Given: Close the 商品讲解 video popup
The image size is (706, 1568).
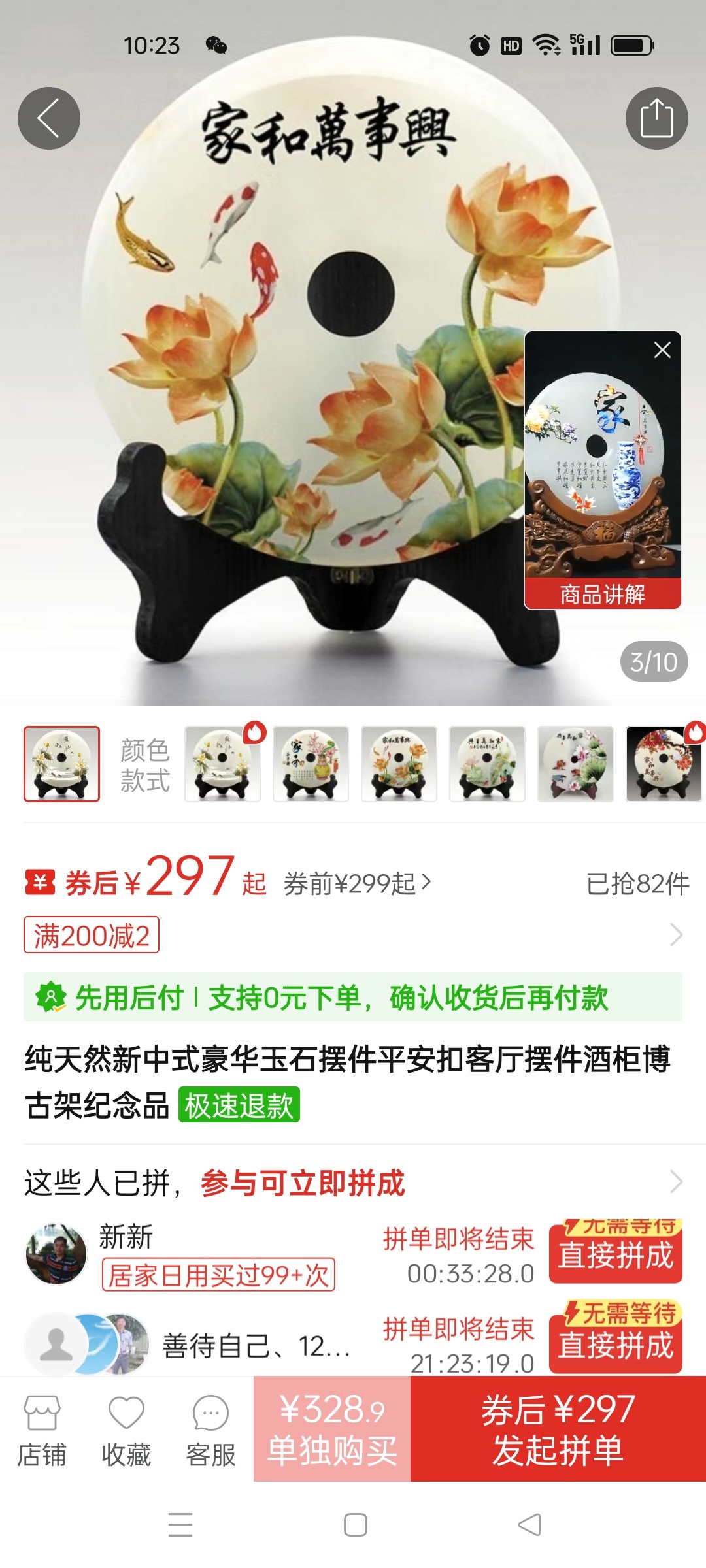Looking at the screenshot, I should point(662,350).
